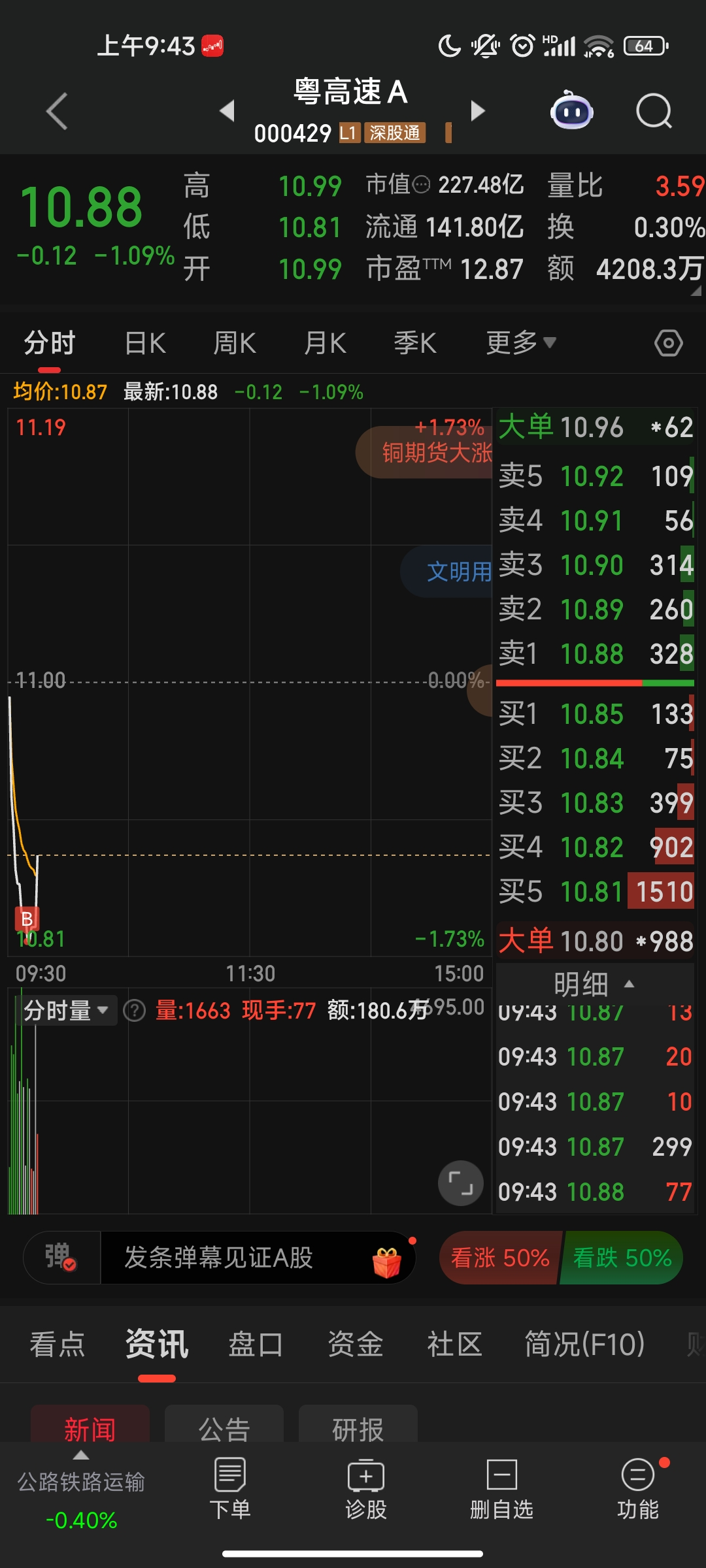Image resolution: width=706 pixels, height=1568 pixels.
Task: Open the robot assistant icon
Action: [571, 110]
